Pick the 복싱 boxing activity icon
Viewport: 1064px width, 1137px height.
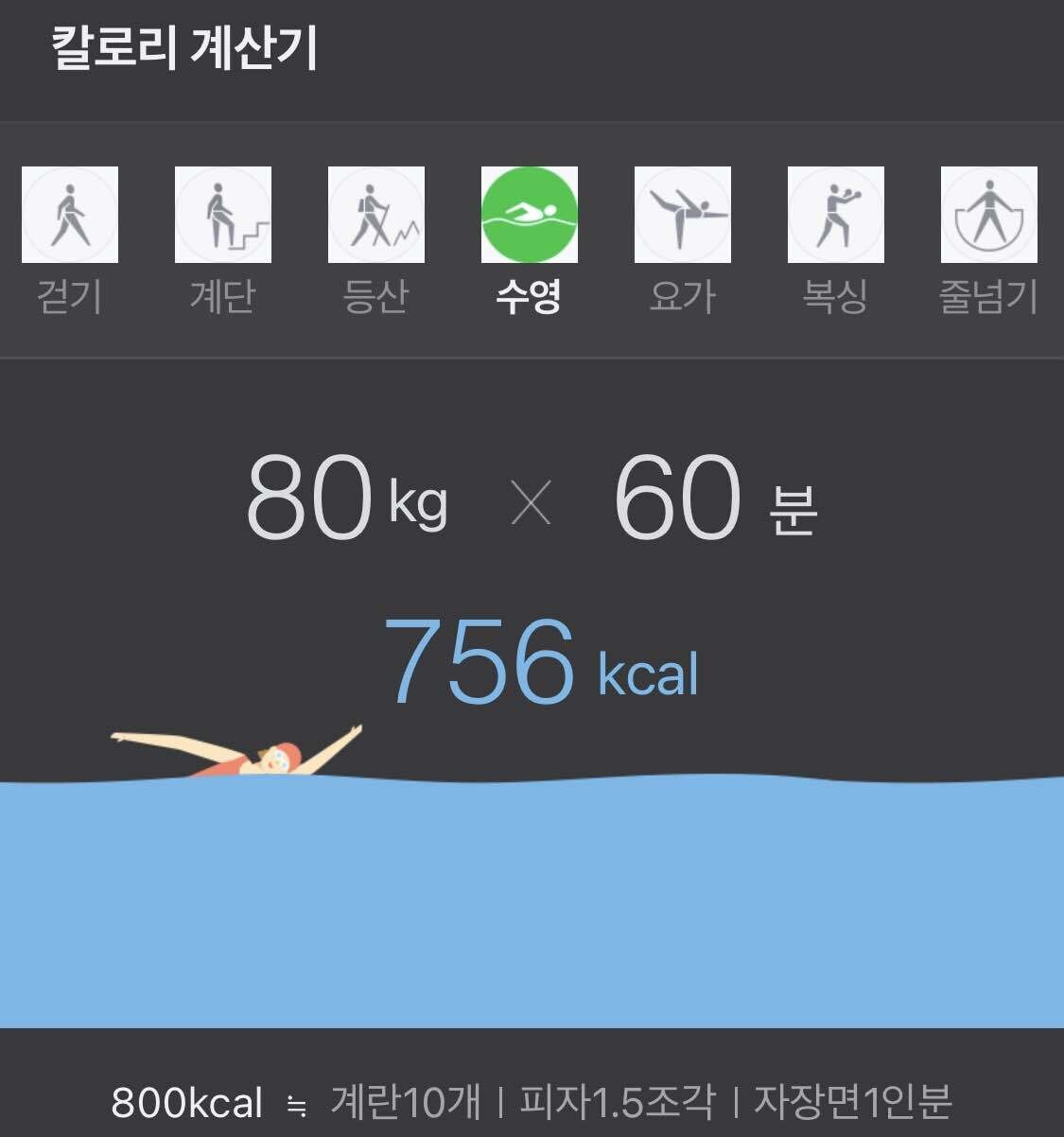[836, 213]
